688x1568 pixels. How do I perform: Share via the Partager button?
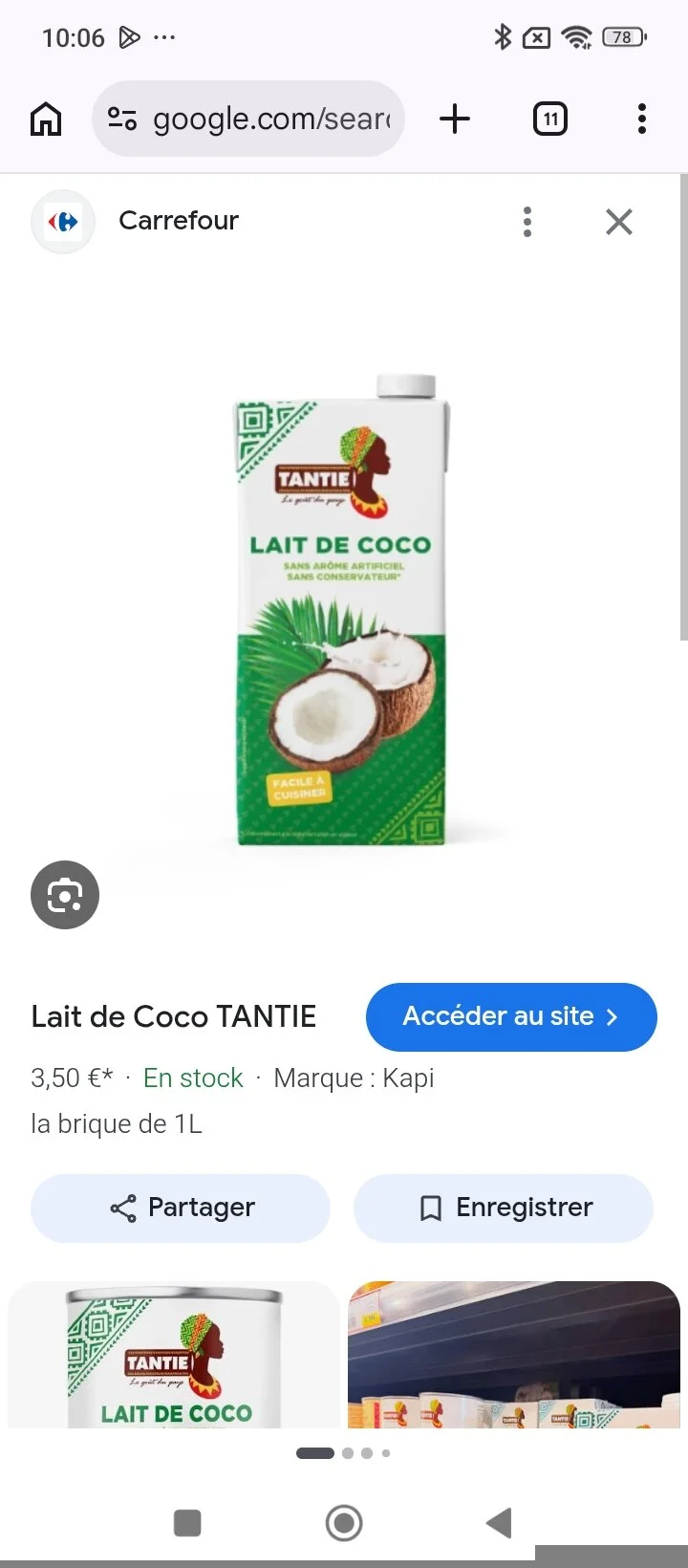pyautogui.click(x=181, y=1208)
